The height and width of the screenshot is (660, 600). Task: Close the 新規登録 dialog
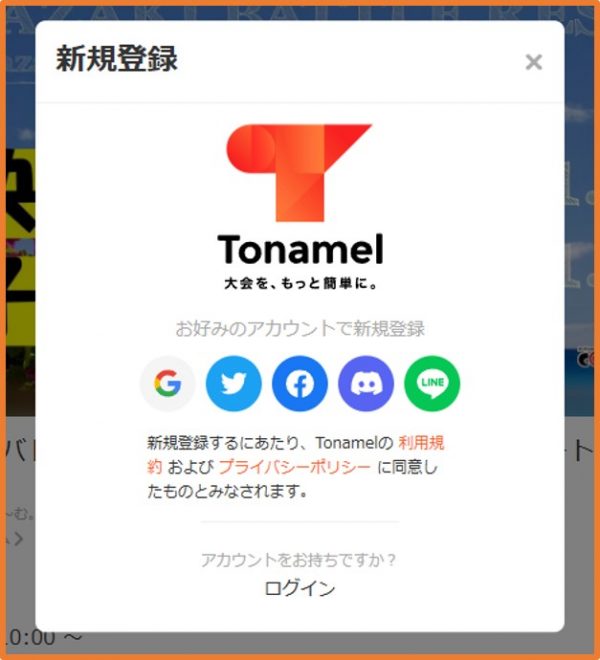[x=533, y=62]
